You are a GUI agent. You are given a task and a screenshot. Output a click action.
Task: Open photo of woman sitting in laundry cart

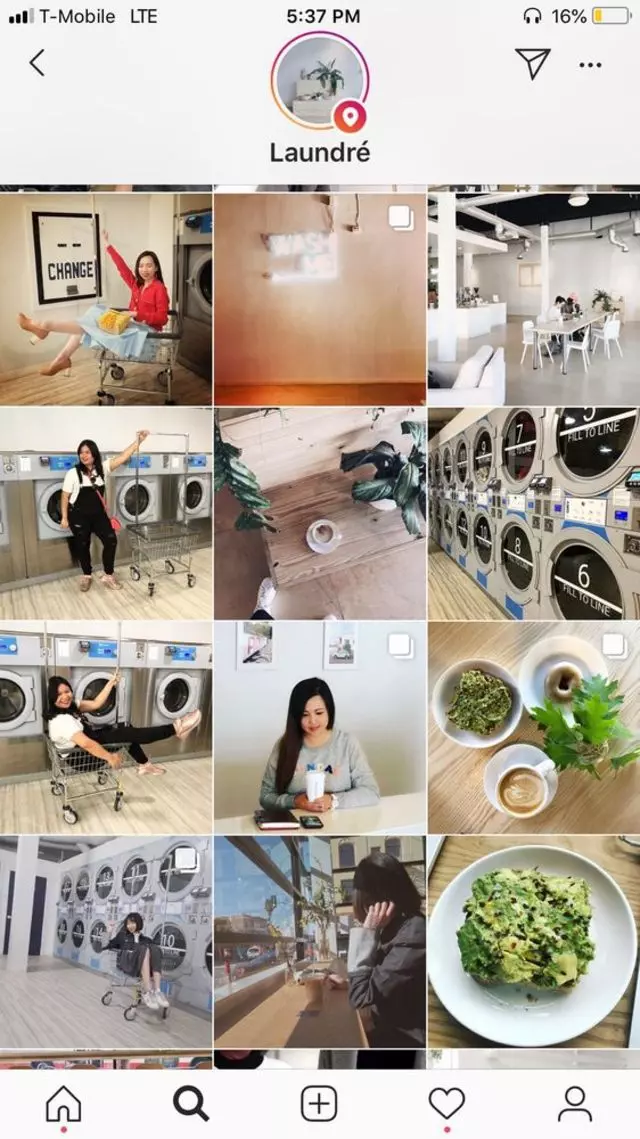(106, 727)
